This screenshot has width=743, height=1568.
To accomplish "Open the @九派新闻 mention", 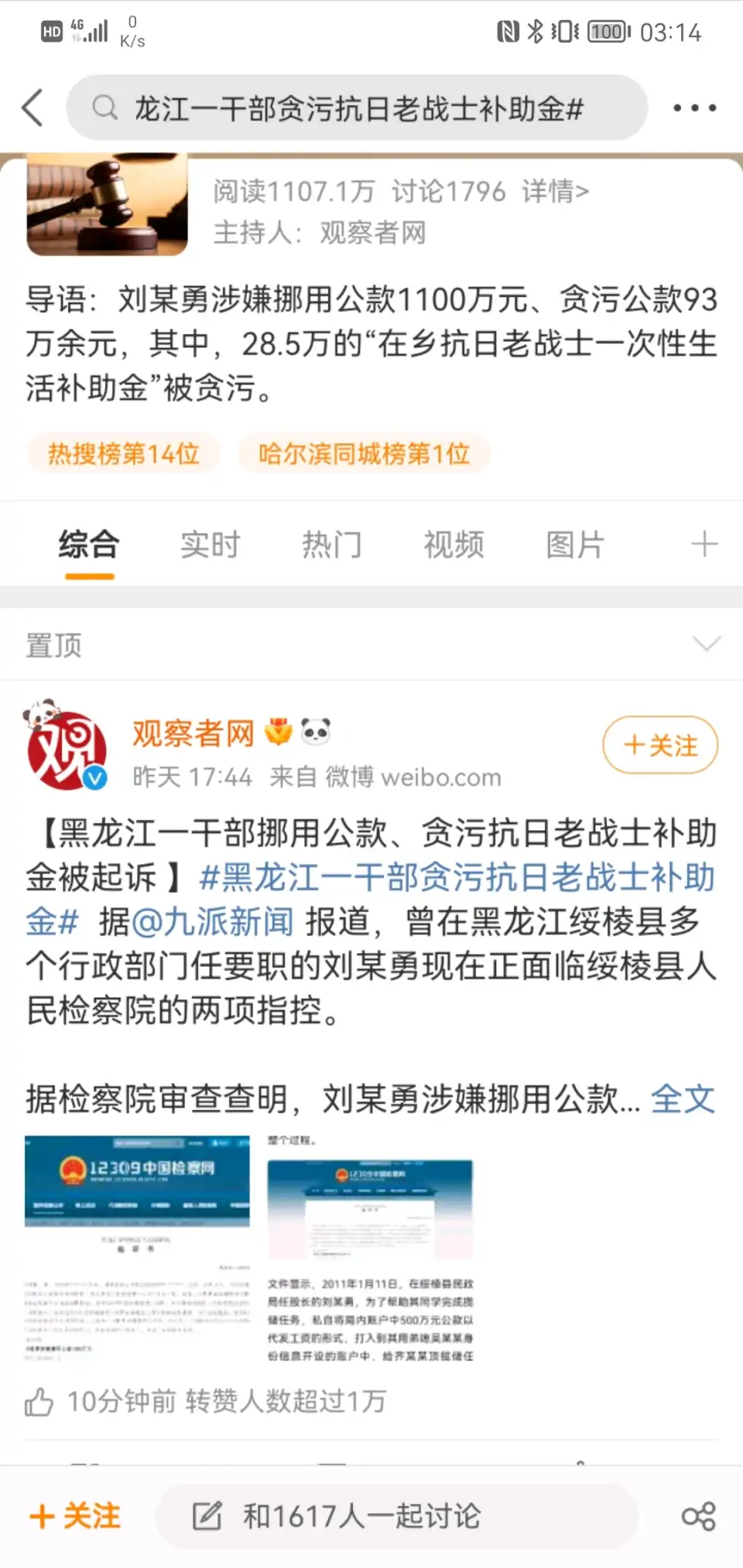I will point(213,921).
